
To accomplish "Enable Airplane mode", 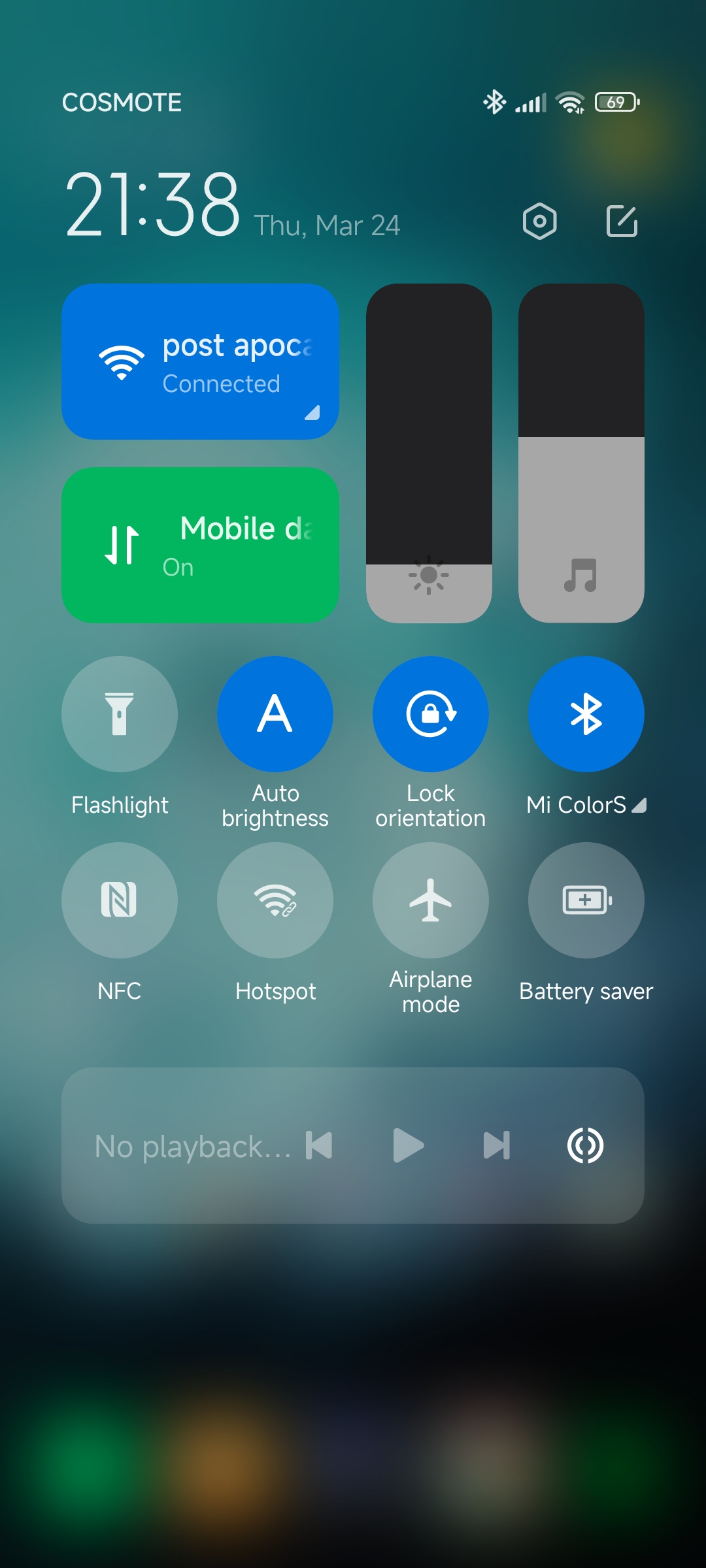I will (x=431, y=900).
